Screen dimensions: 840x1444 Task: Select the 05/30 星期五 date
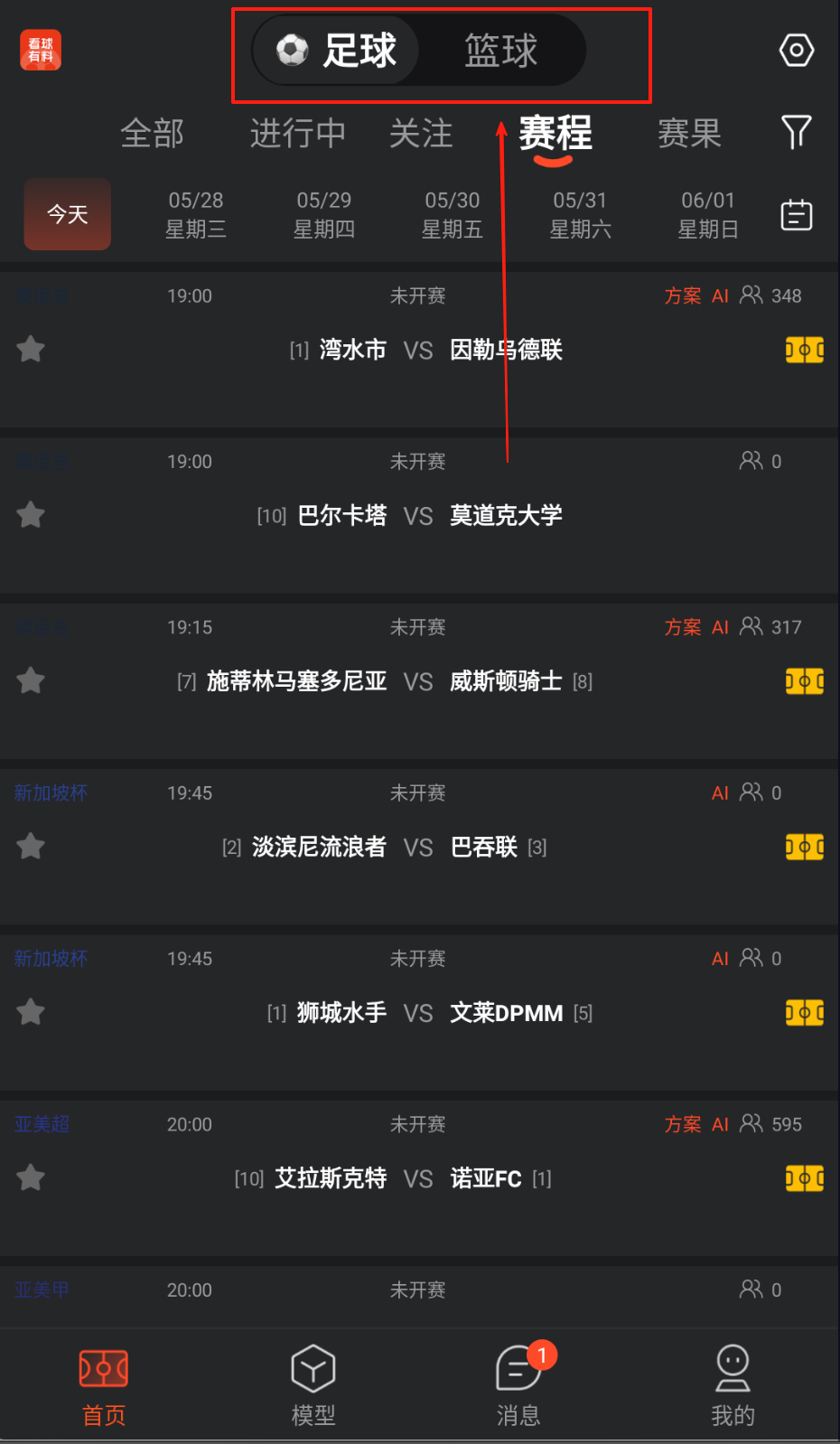[452, 215]
